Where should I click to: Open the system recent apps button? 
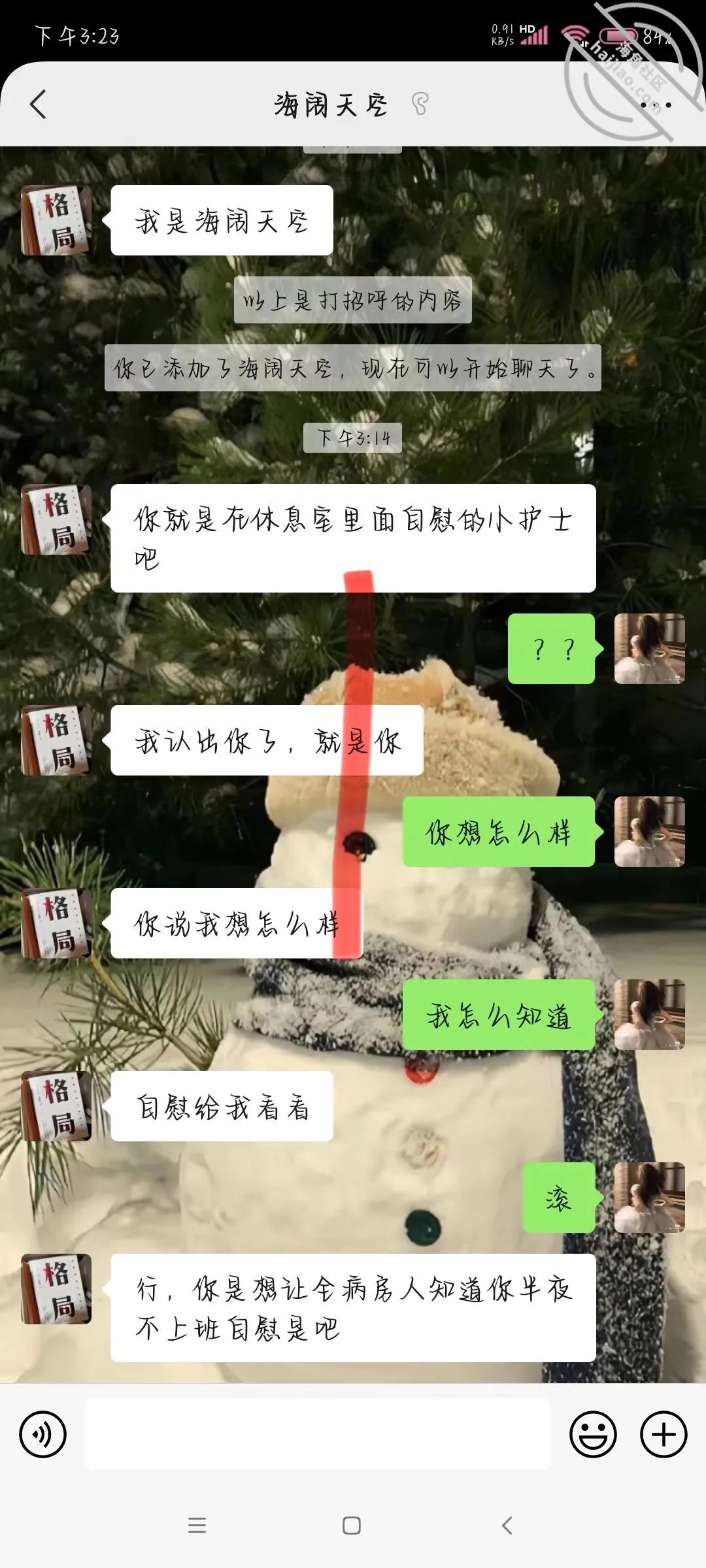click(197, 1526)
